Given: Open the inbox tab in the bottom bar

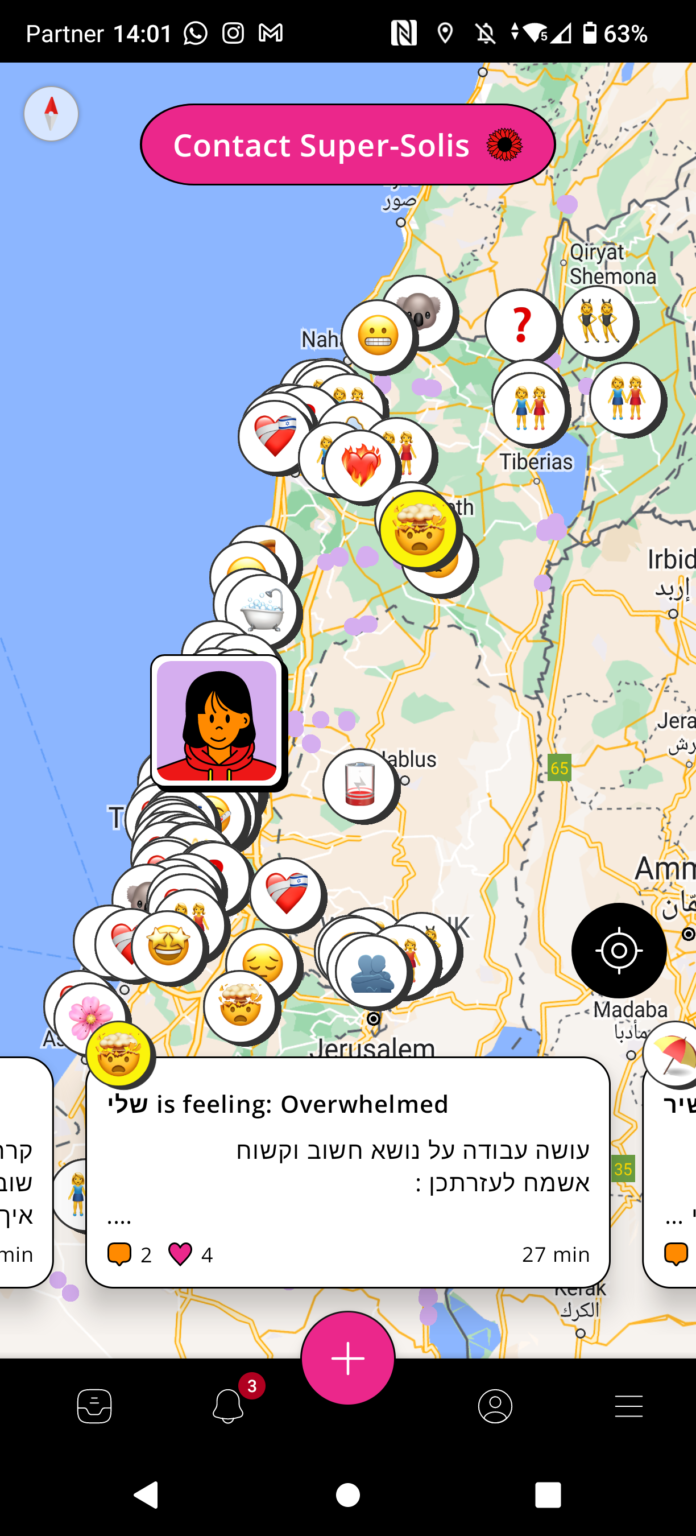Looking at the screenshot, I should (94, 1406).
